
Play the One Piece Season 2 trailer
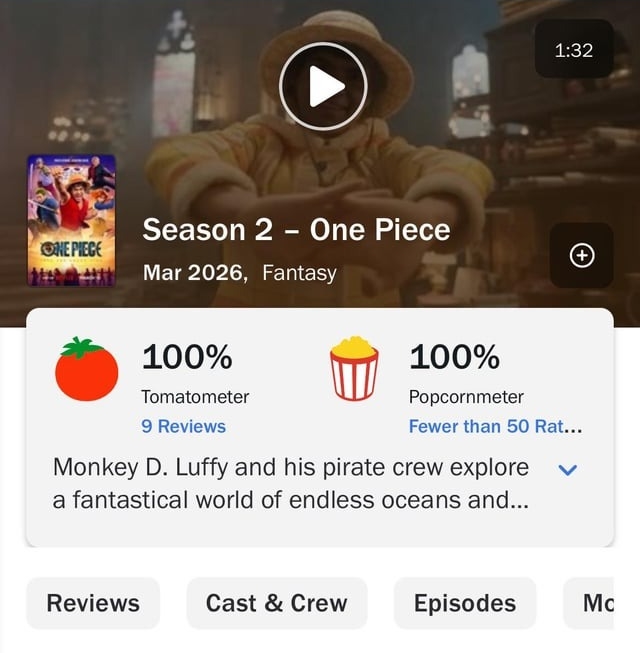(323, 87)
